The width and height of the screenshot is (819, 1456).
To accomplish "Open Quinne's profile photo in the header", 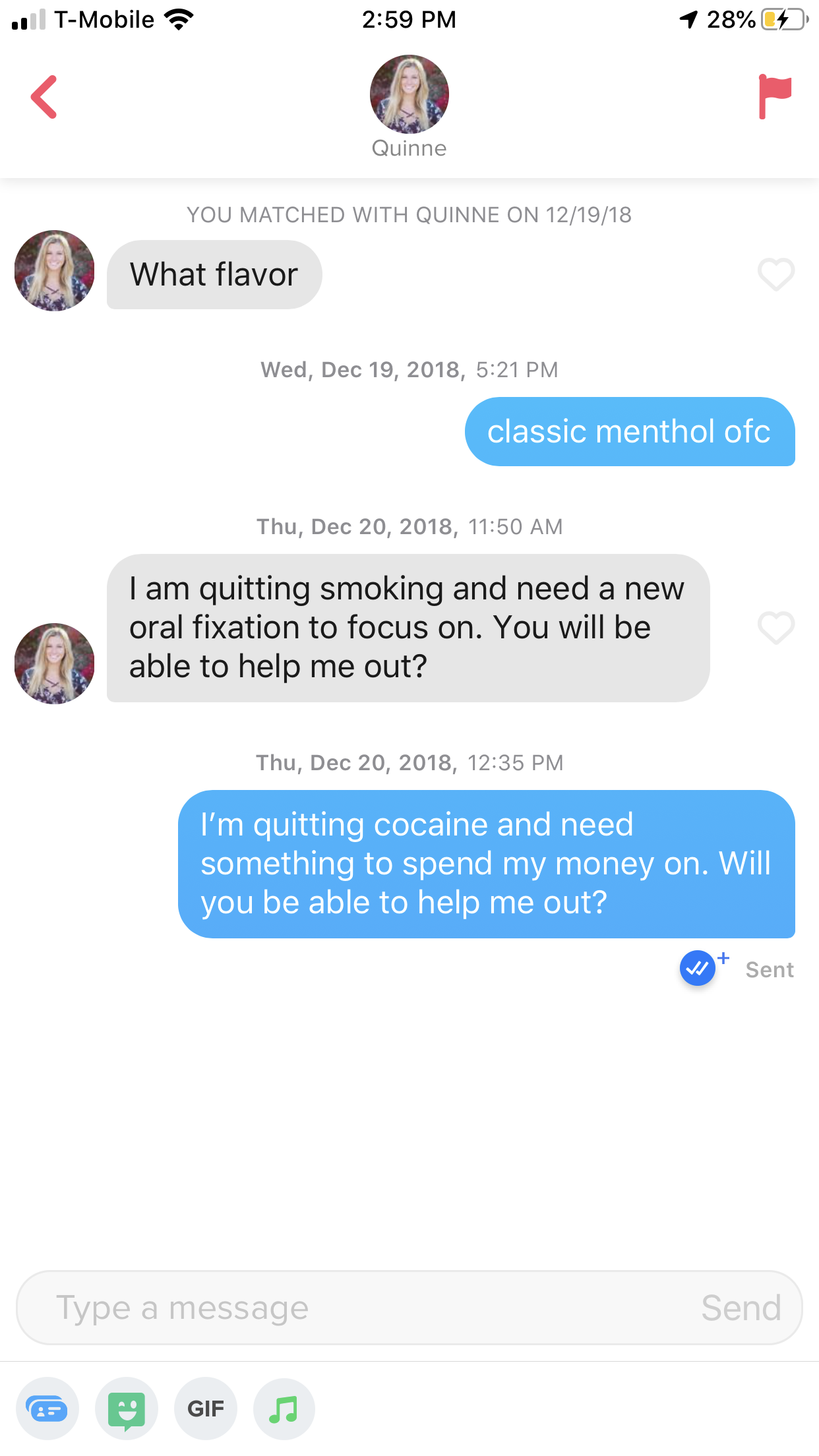I will pyautogui.click(x=409, y=94).
